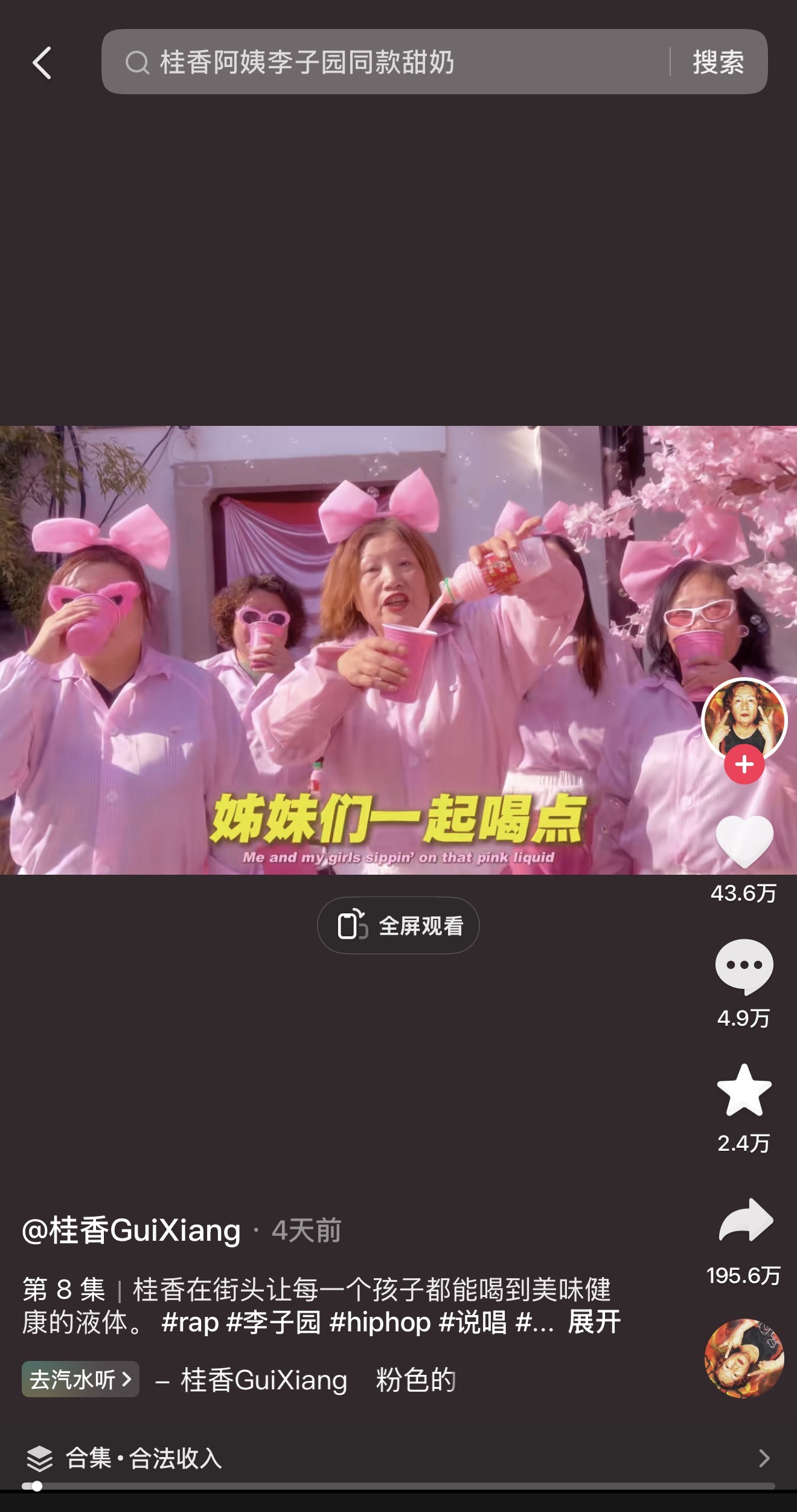Tap the #李子园 hashtag
The width and height of the screenshot is (797, 1512).
(x=274, y=1322)
